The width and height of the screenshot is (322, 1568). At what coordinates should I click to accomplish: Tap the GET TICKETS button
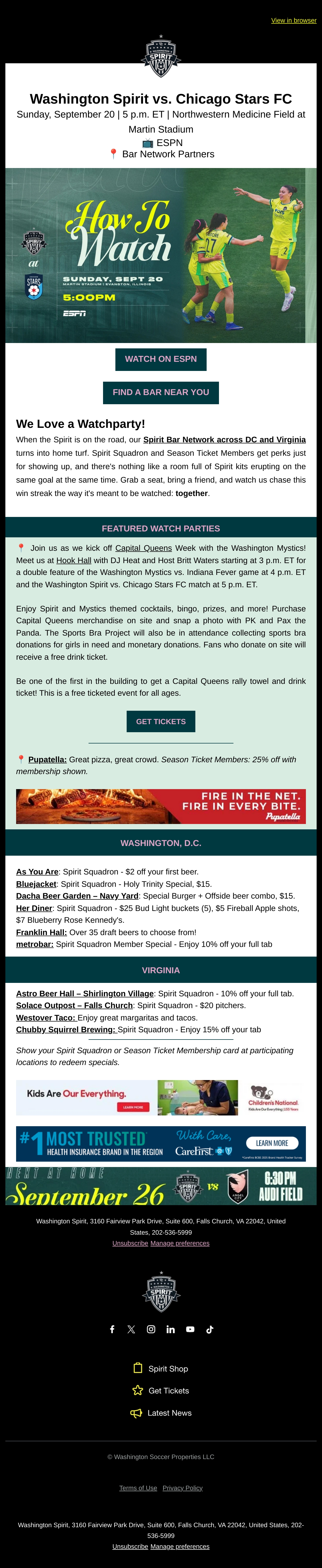tap(161, 721)
